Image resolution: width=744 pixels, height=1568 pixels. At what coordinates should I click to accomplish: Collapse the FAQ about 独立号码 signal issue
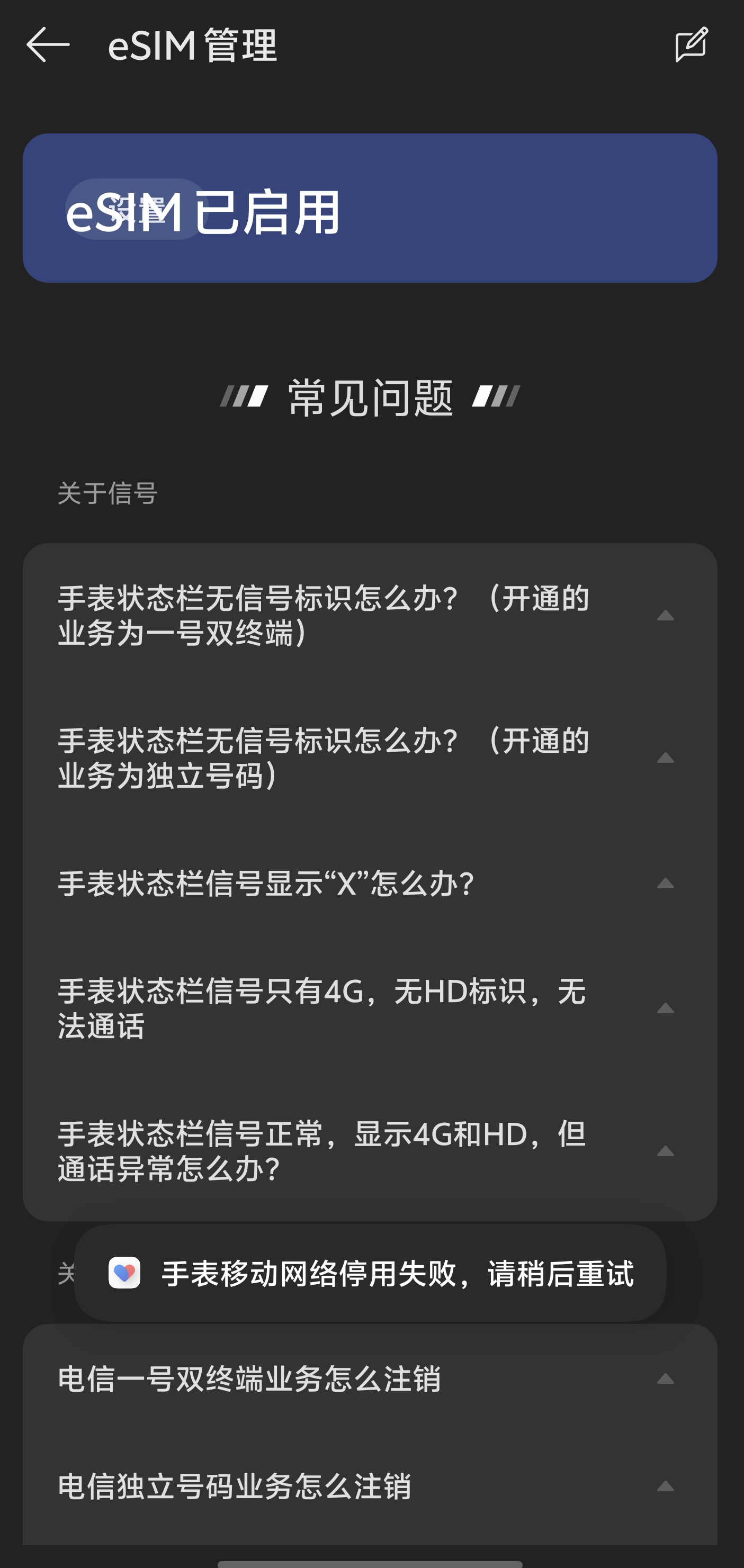[x=666, y=758]
